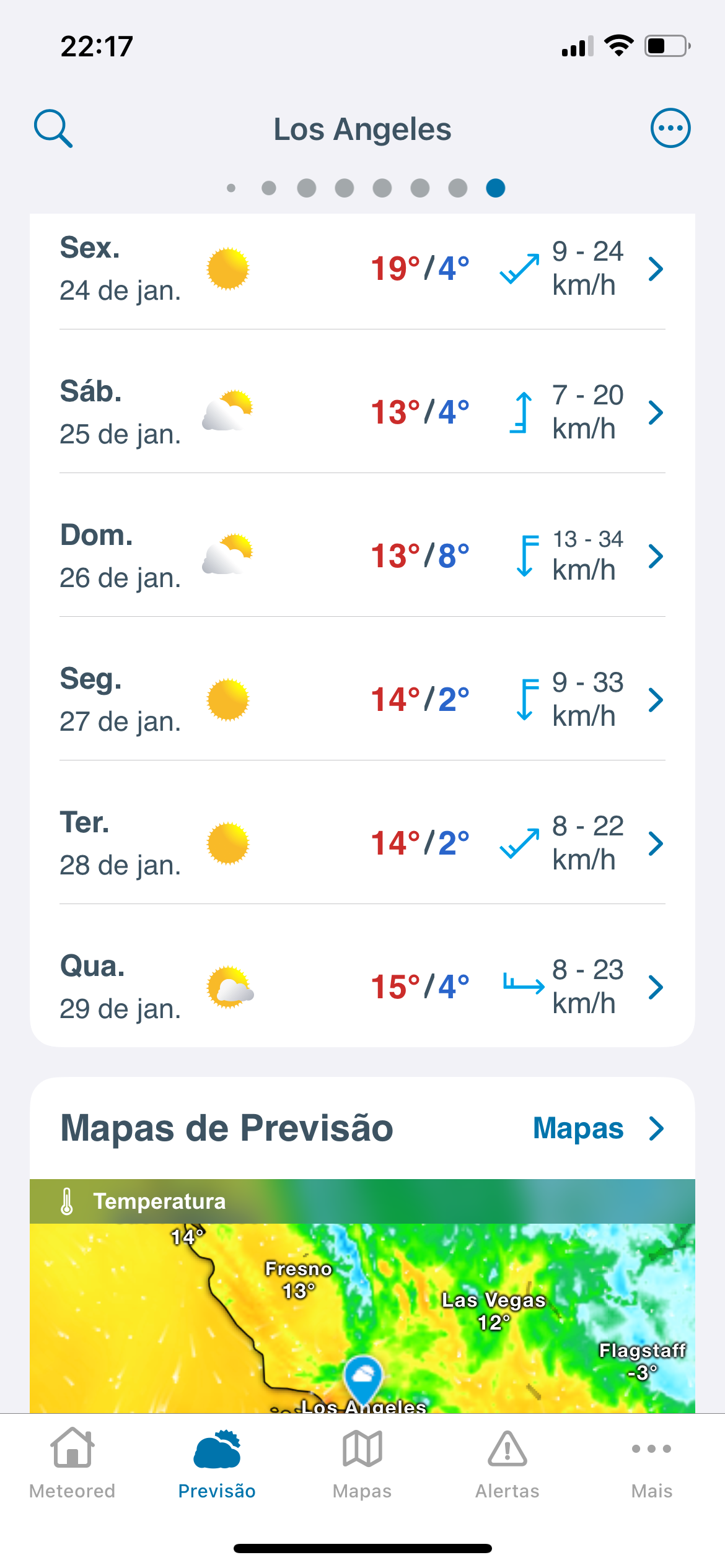The height and width of the screenshot is (1568, 725).
Task: Open the three-dot options menu
Action: click(670, 128)
